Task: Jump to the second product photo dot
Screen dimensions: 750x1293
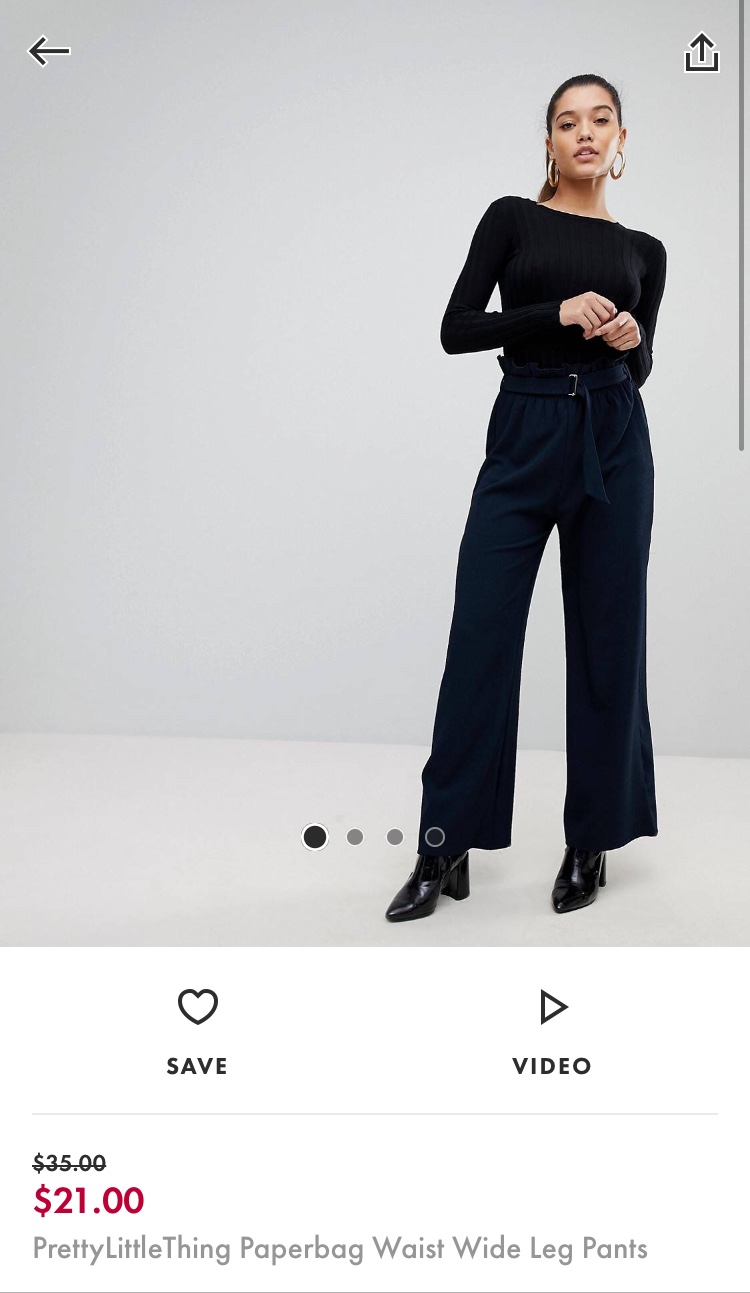Action: 355,837
